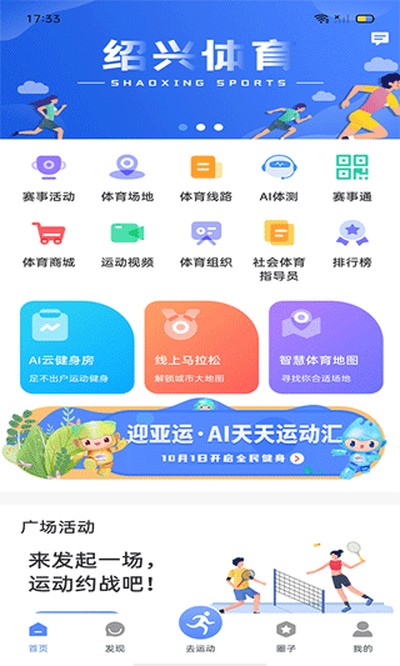
Task: Open 体育组织 sports organizations
Action: click(x=206, y=245)
